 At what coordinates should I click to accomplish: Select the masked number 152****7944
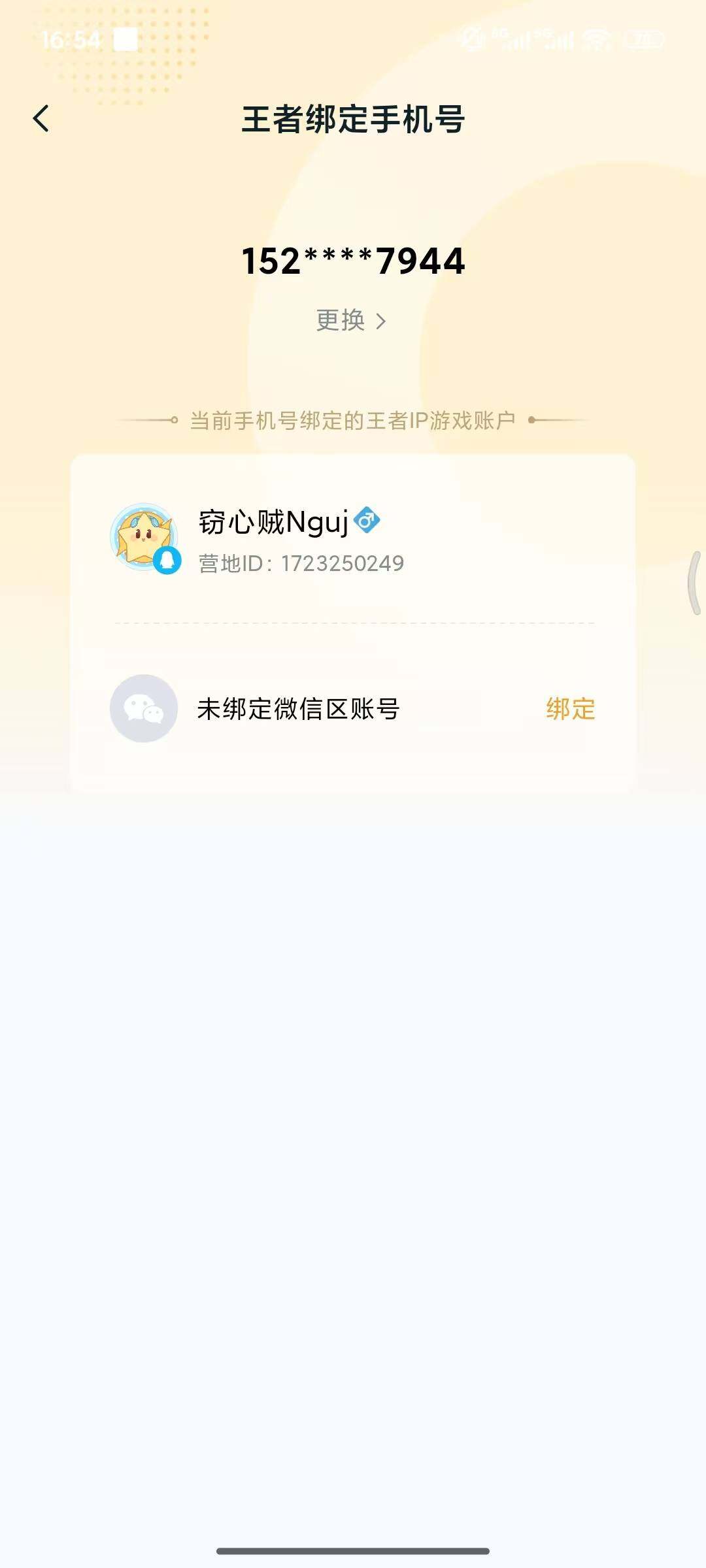[353, 261]
